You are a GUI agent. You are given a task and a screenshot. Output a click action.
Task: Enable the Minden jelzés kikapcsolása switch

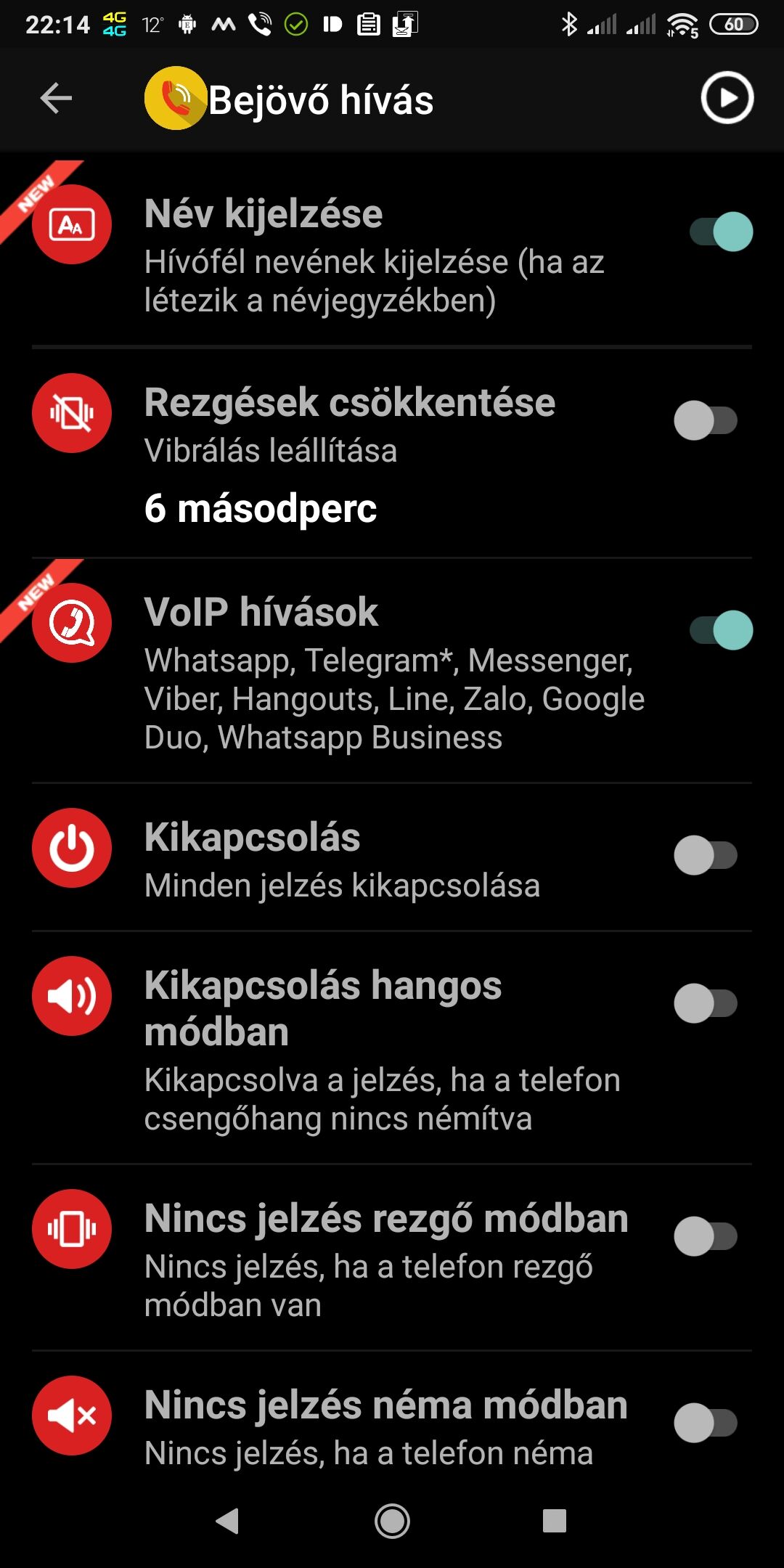coord(706,855)
